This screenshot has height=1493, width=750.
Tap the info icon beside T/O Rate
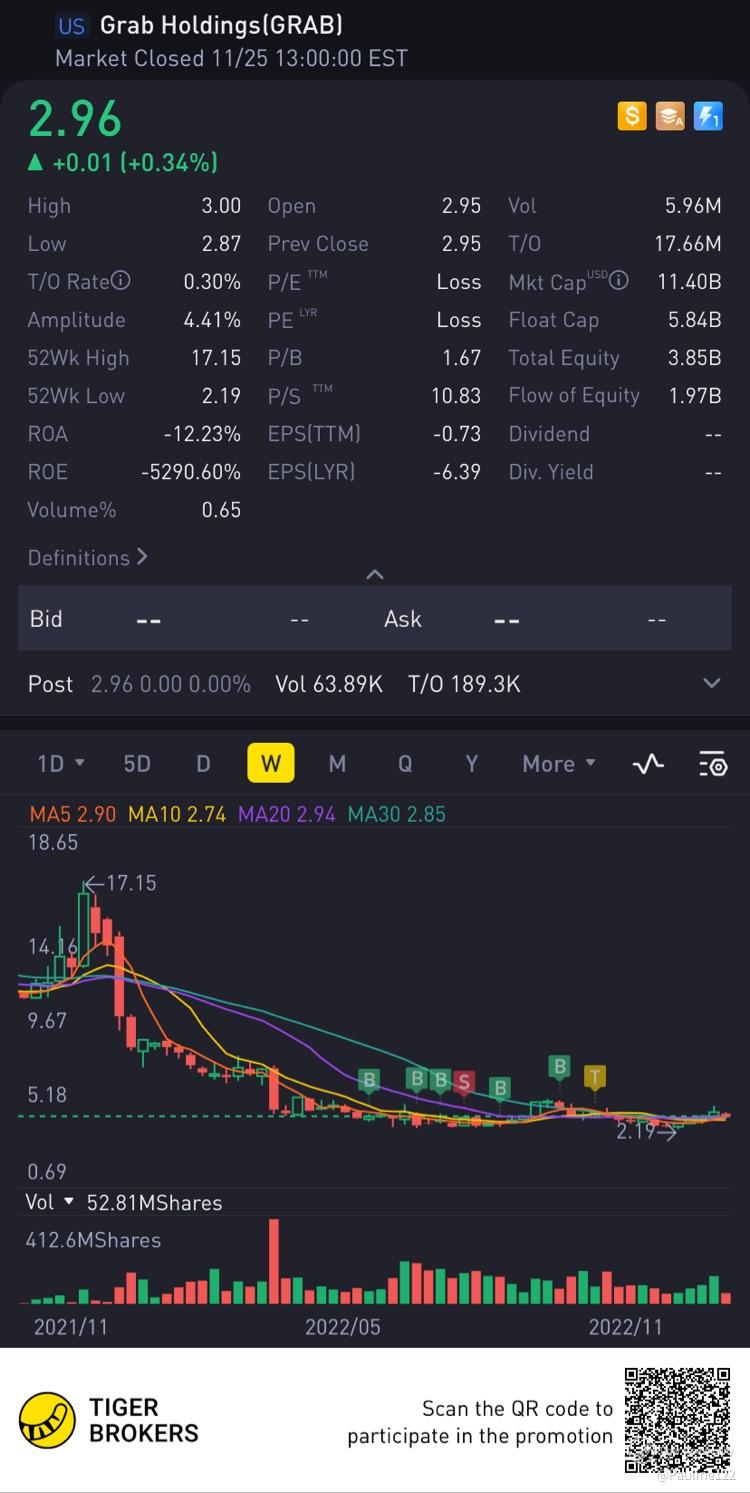tap(121, 282)
